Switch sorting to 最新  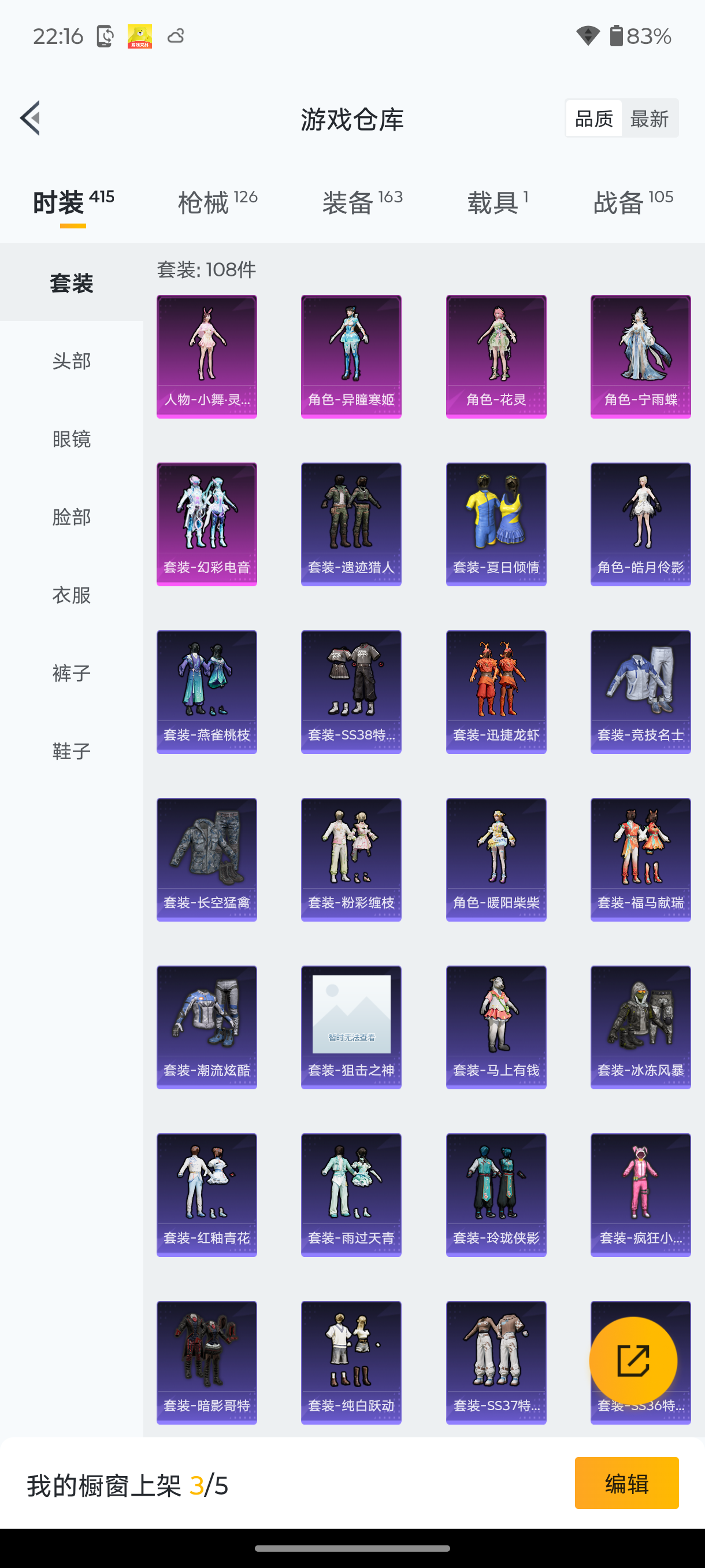pyautogui.click(x=650, y=118)
